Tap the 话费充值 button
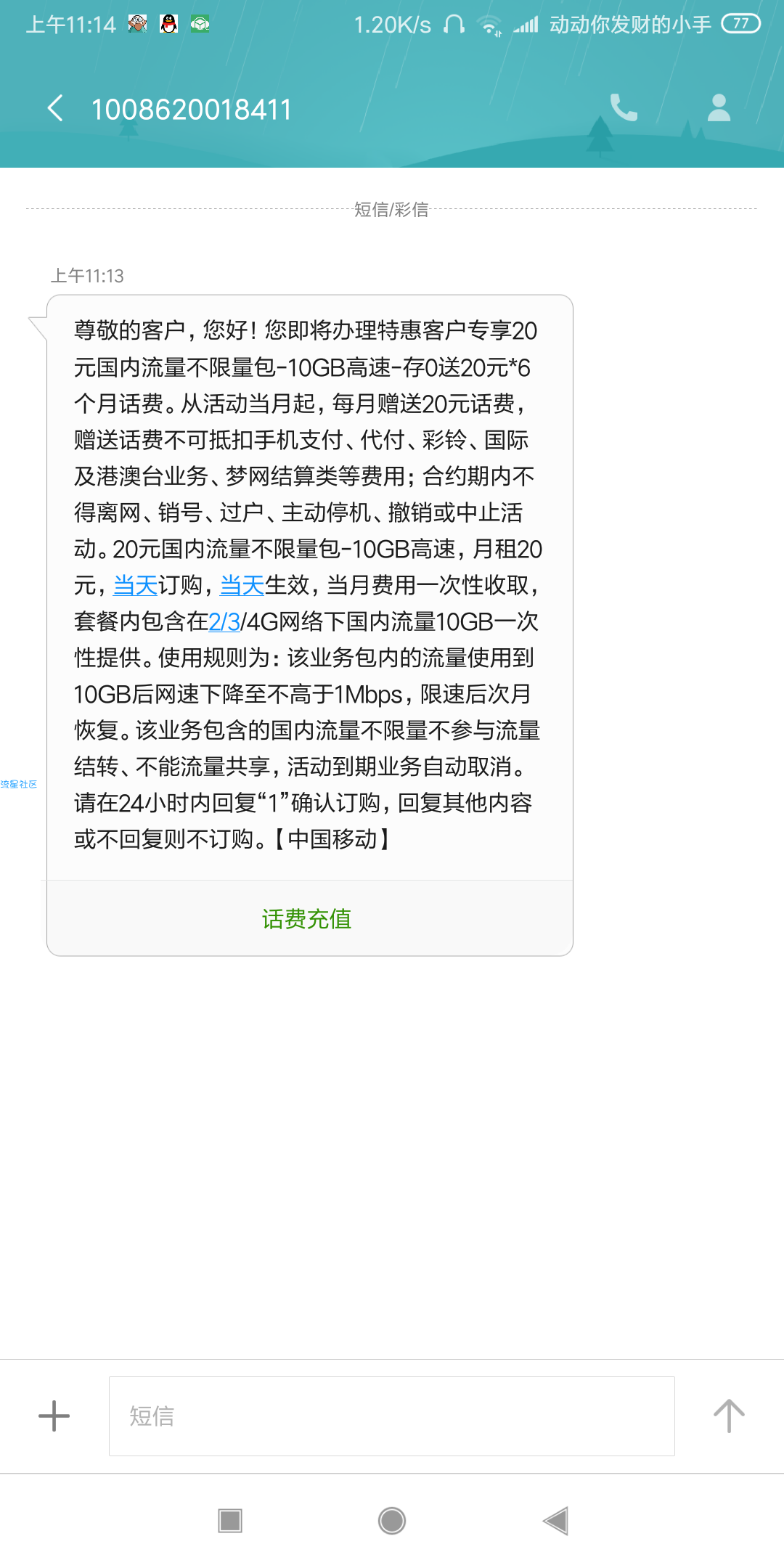784x1568 pixels. tap(307, 919)
